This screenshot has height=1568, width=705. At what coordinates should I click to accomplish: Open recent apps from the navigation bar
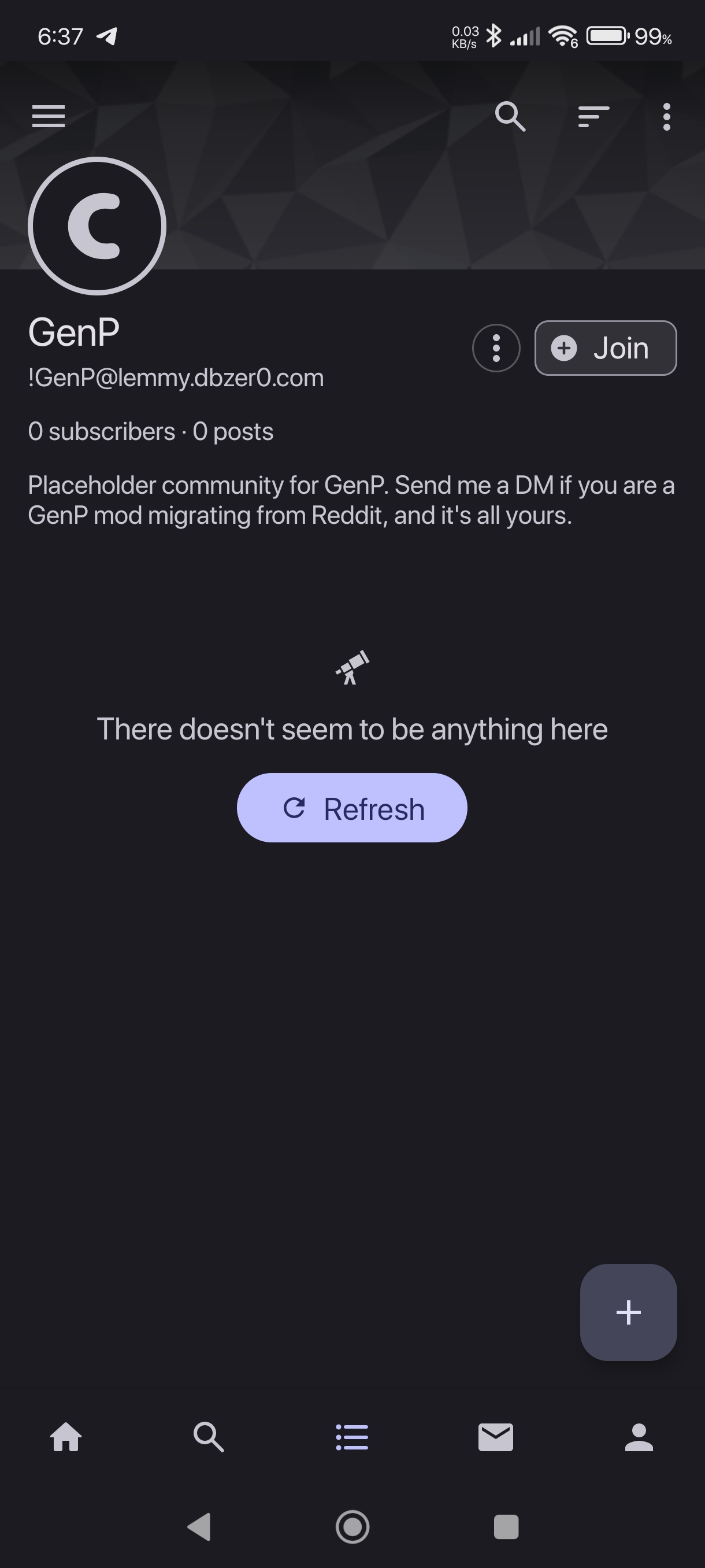[506, 1526]
